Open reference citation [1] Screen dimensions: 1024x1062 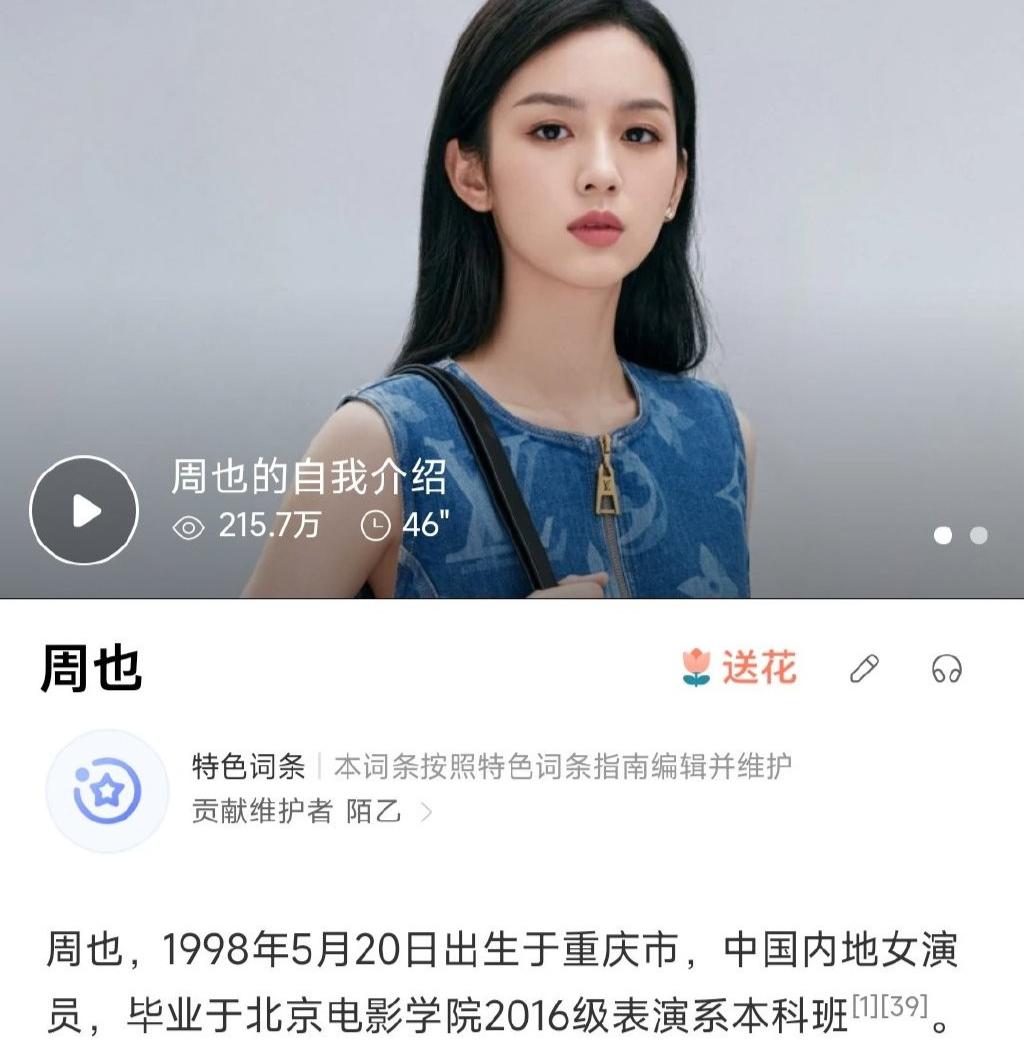click(x=864, y=1008)
